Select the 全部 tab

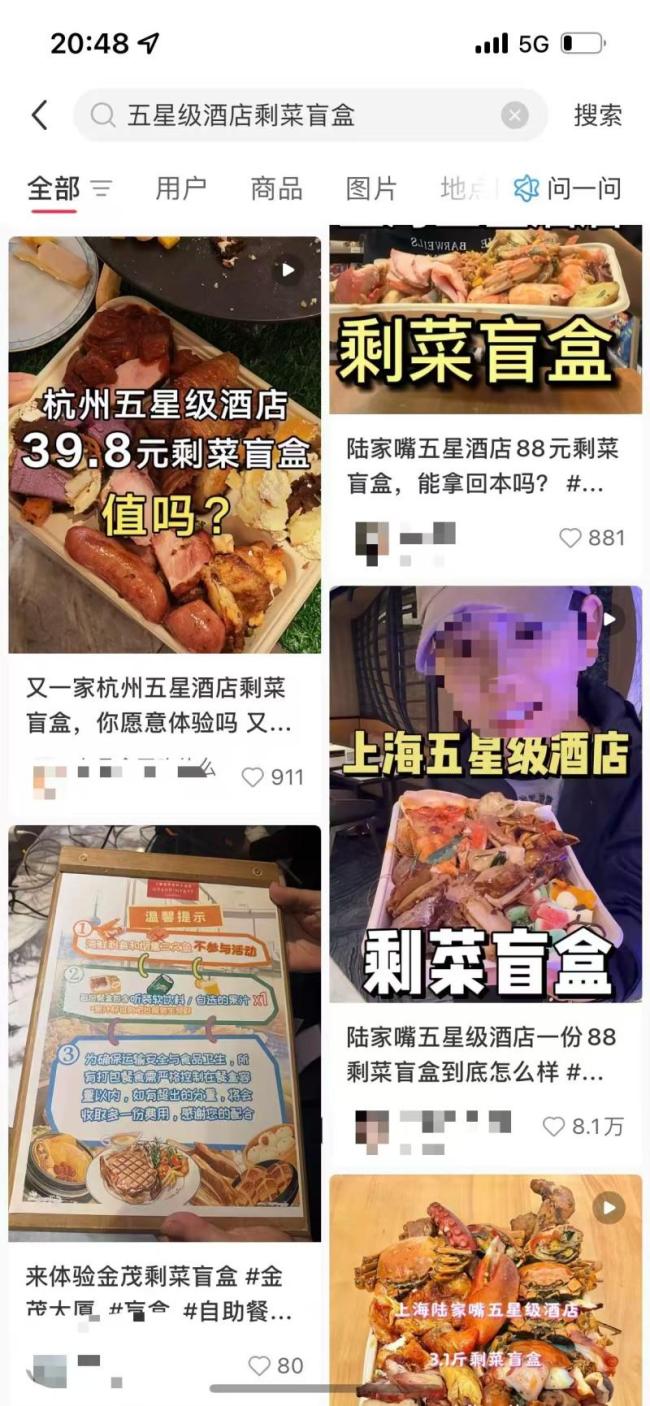53,188
